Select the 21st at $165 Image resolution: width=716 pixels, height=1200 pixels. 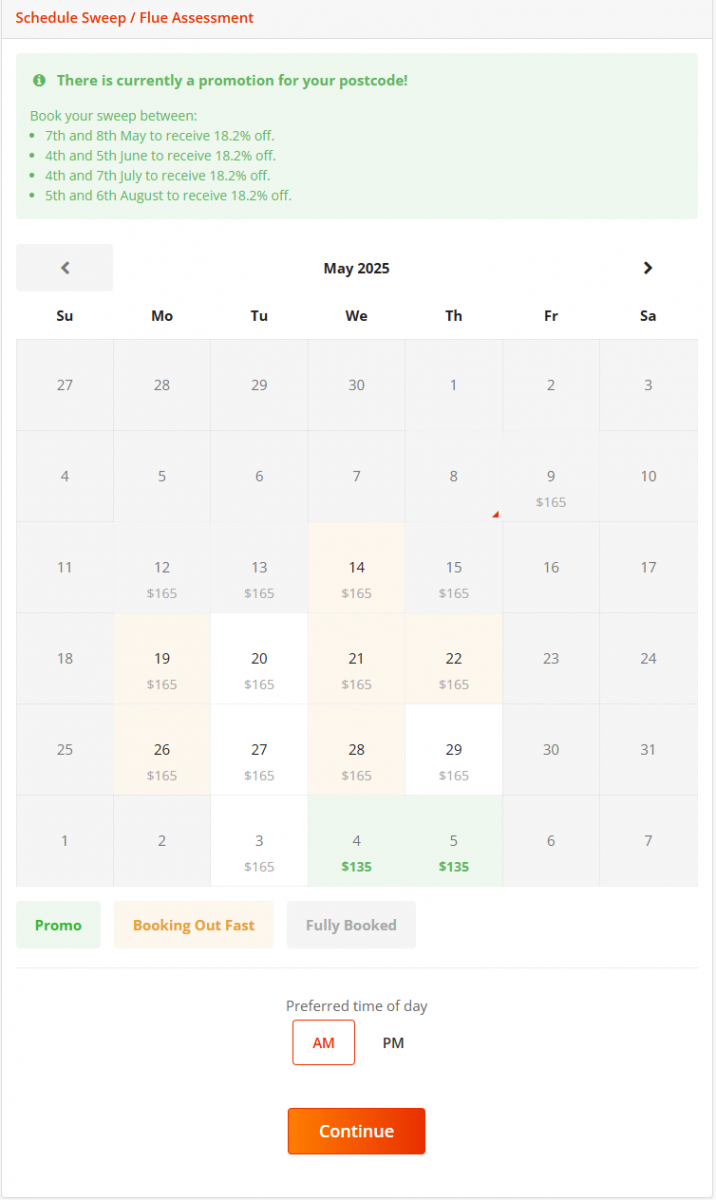[x=356, y=659]
